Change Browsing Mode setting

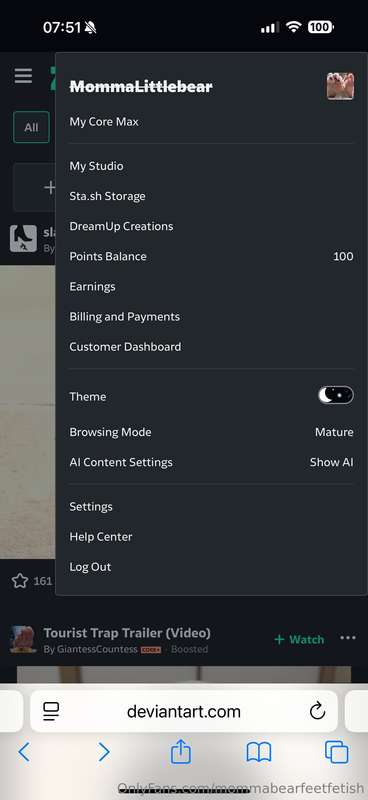point(211,432)
